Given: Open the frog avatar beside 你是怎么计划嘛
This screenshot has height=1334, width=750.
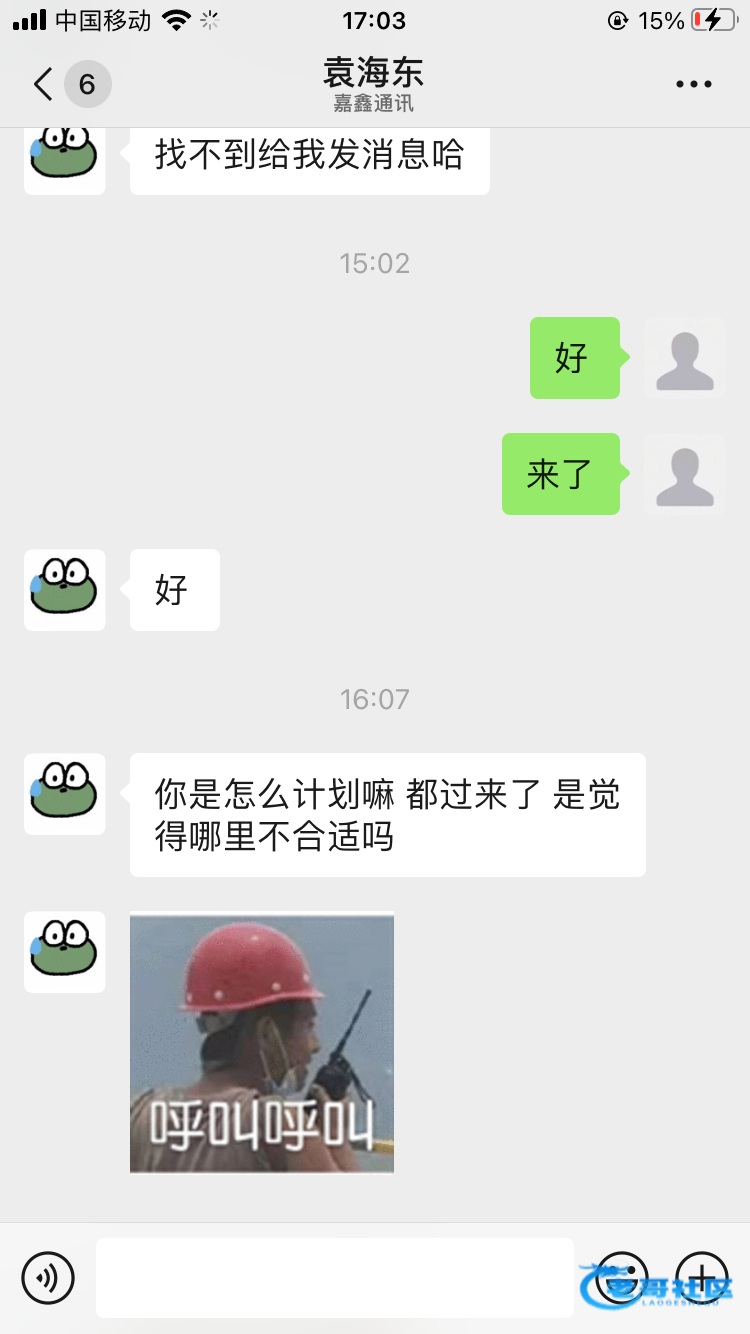Looking at the screenshot, I should [x=65, y=794].
